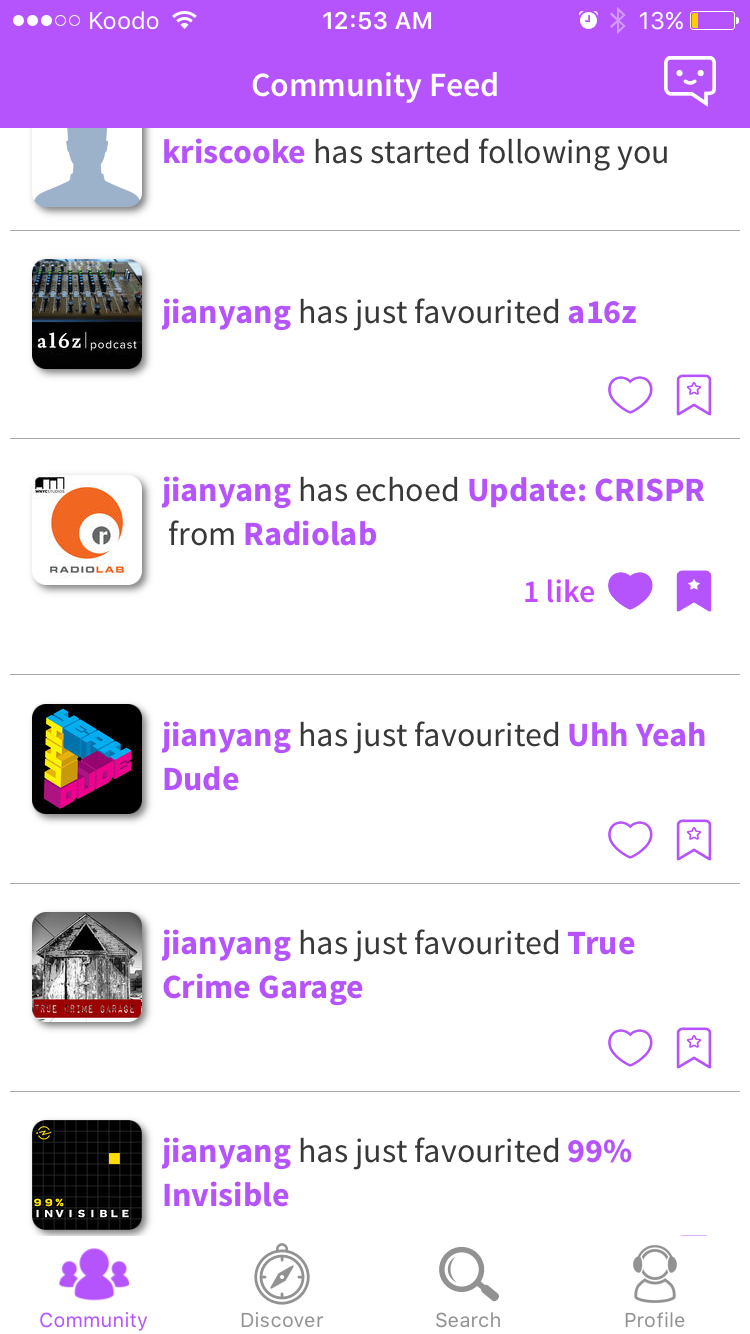Tap the 99% Invisible podcast artwork

tap(87, 1174)
